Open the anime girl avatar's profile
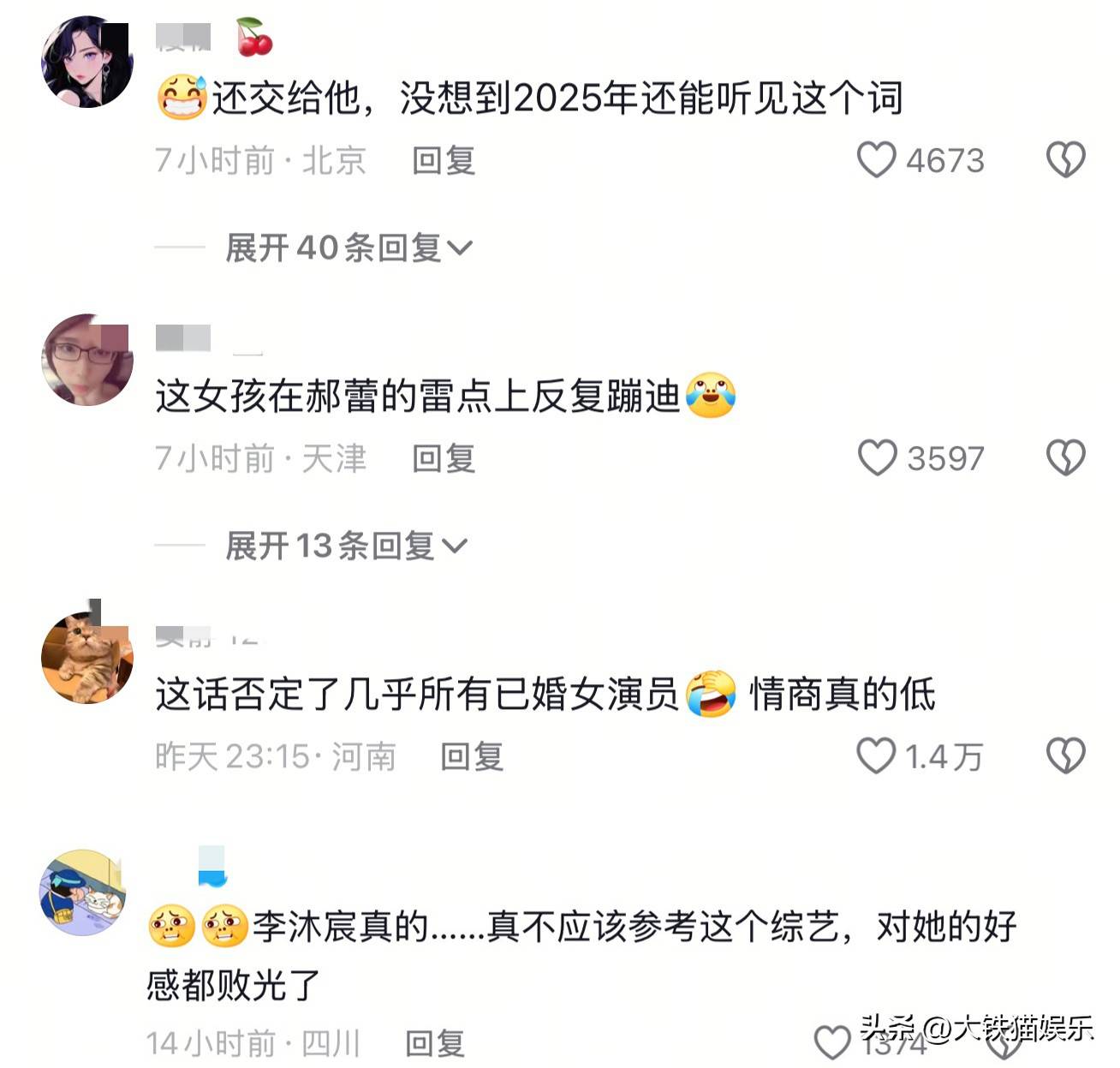 tap(86, 62)
